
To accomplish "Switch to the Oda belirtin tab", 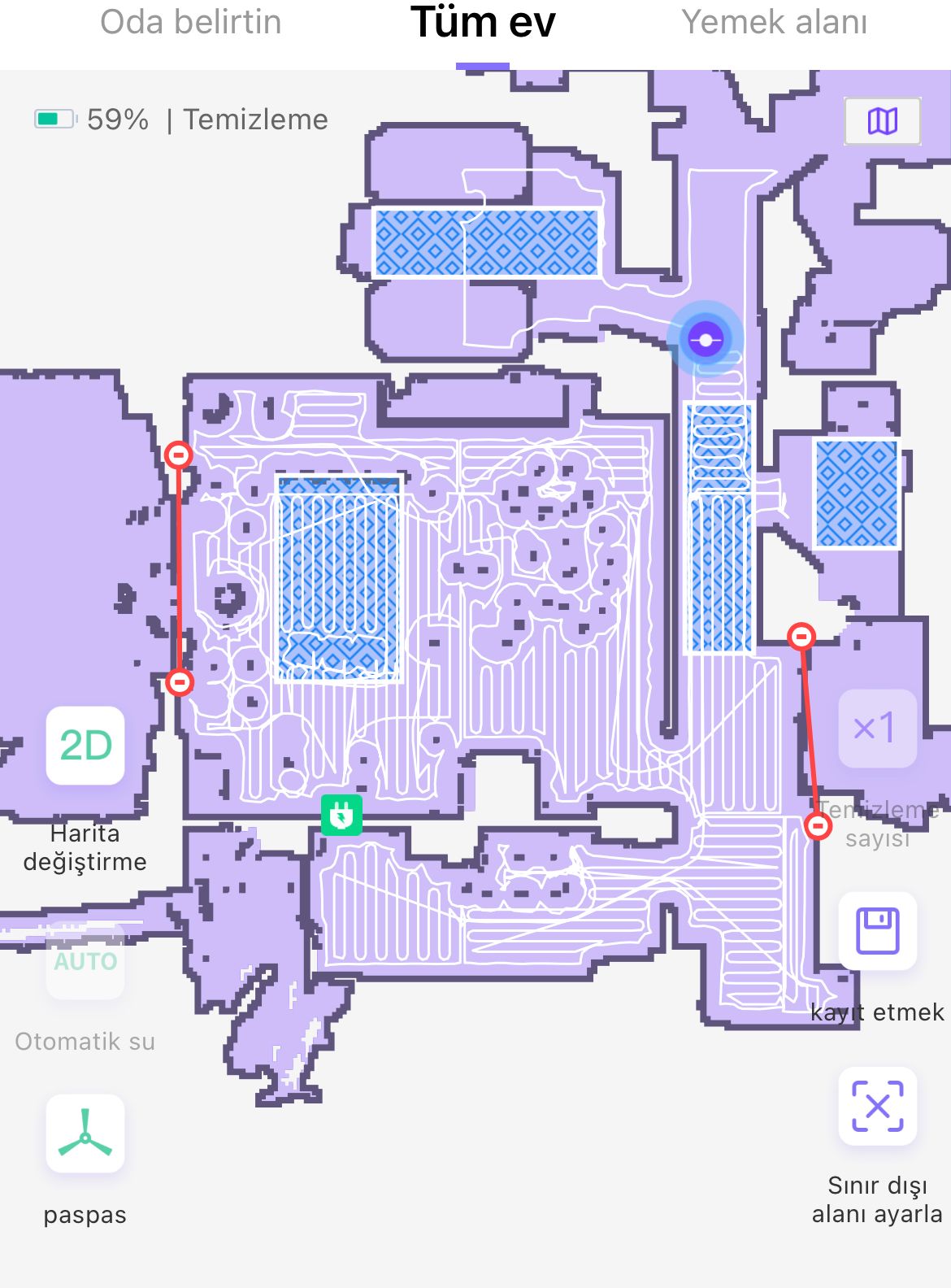I will coord(190,23).
